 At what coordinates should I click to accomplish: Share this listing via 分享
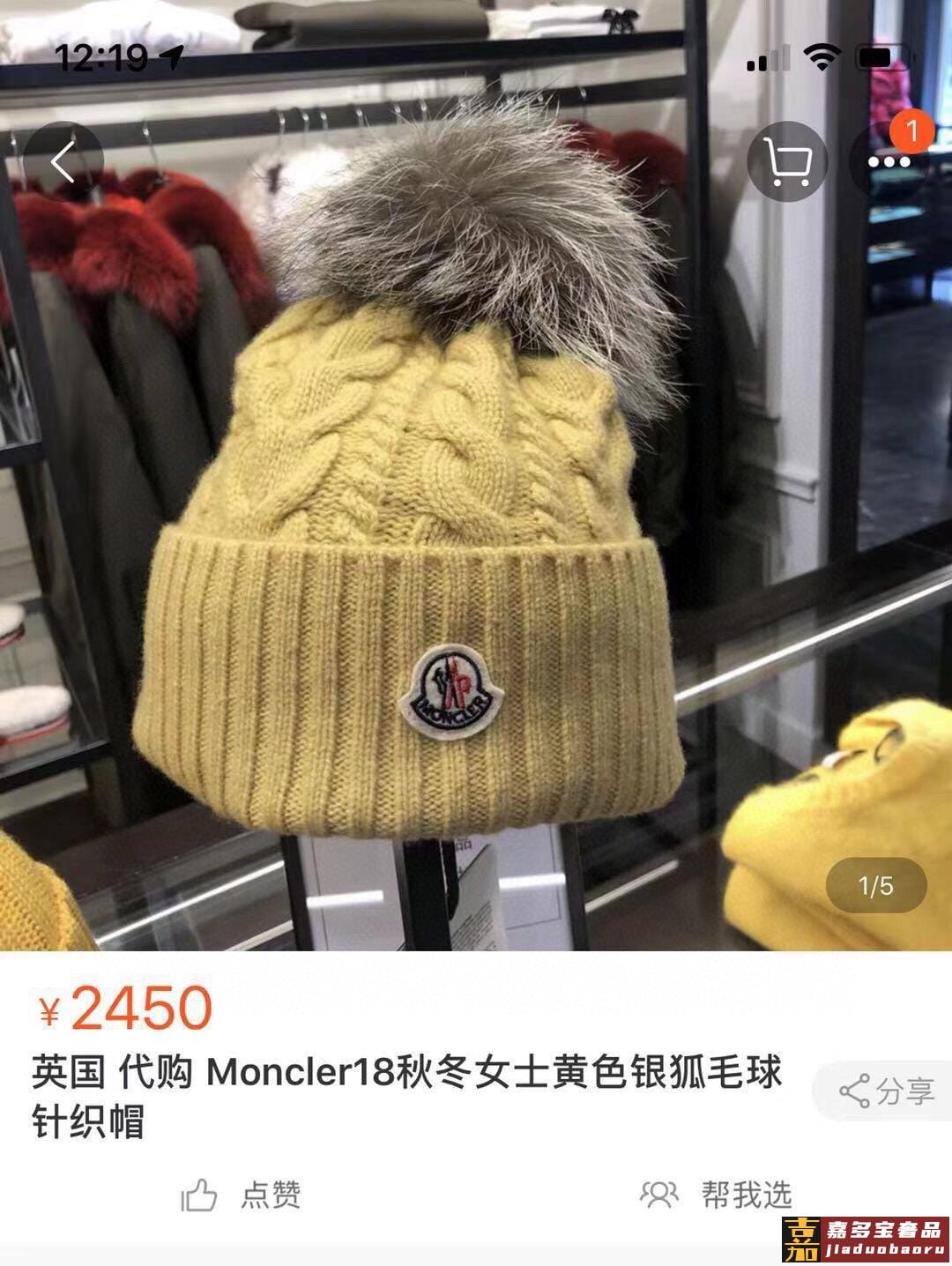(x=885, y=1091)
